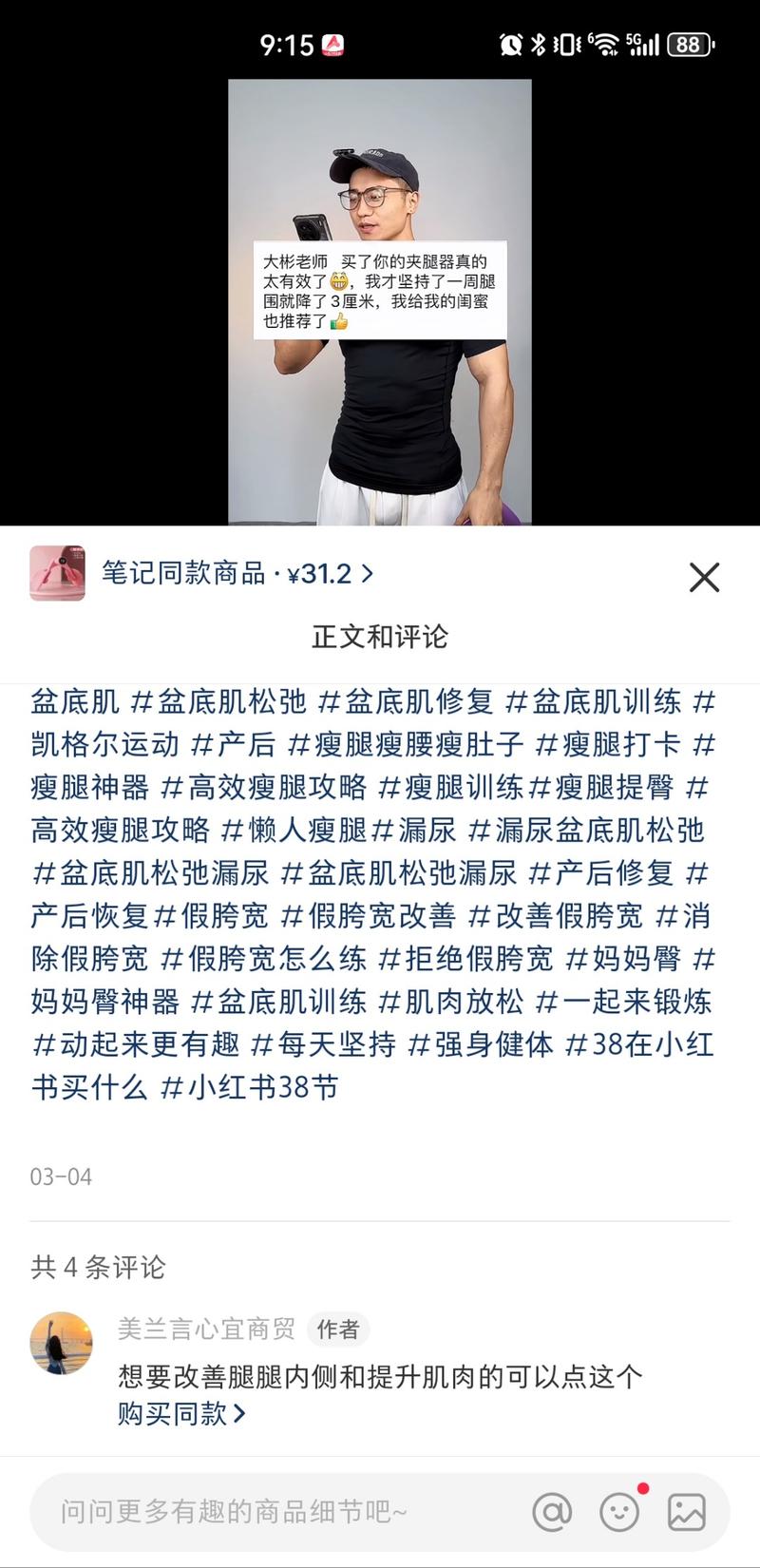The image size is (760, 1568).
Task: Open 笔记同款商品 priced ¥31.2
Action: (237, 574)
